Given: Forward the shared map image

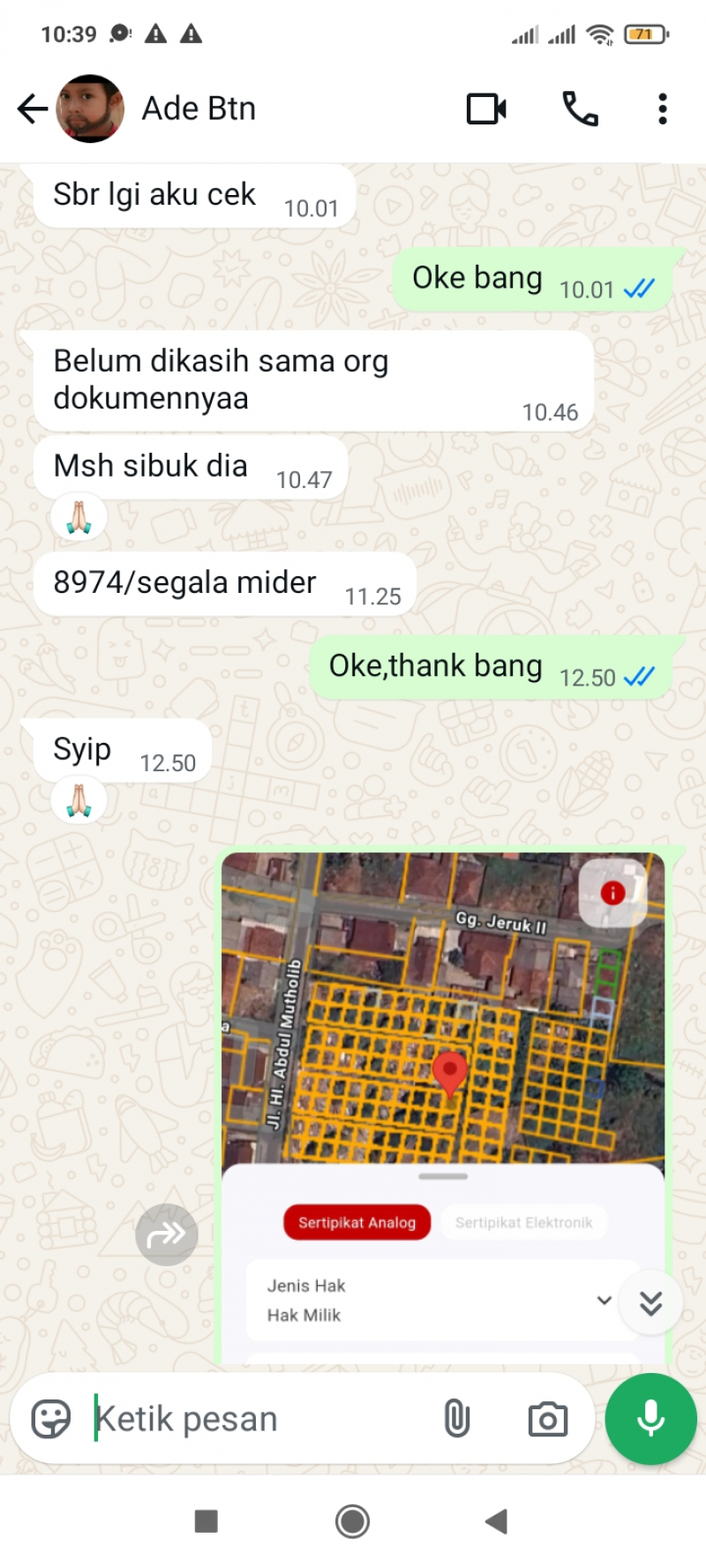Looking at the screenshot, I should point(166,1234).
